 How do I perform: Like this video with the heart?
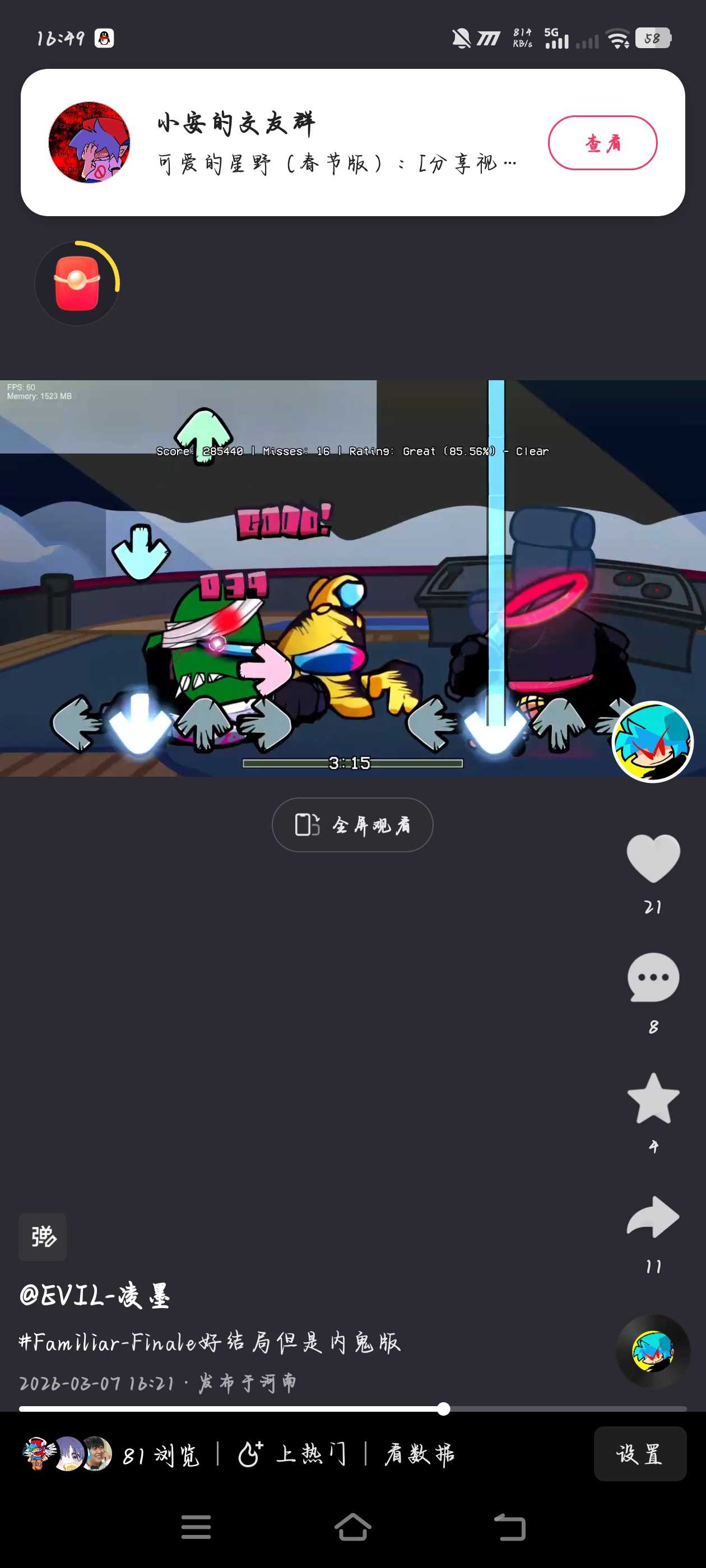coord(653,858)
